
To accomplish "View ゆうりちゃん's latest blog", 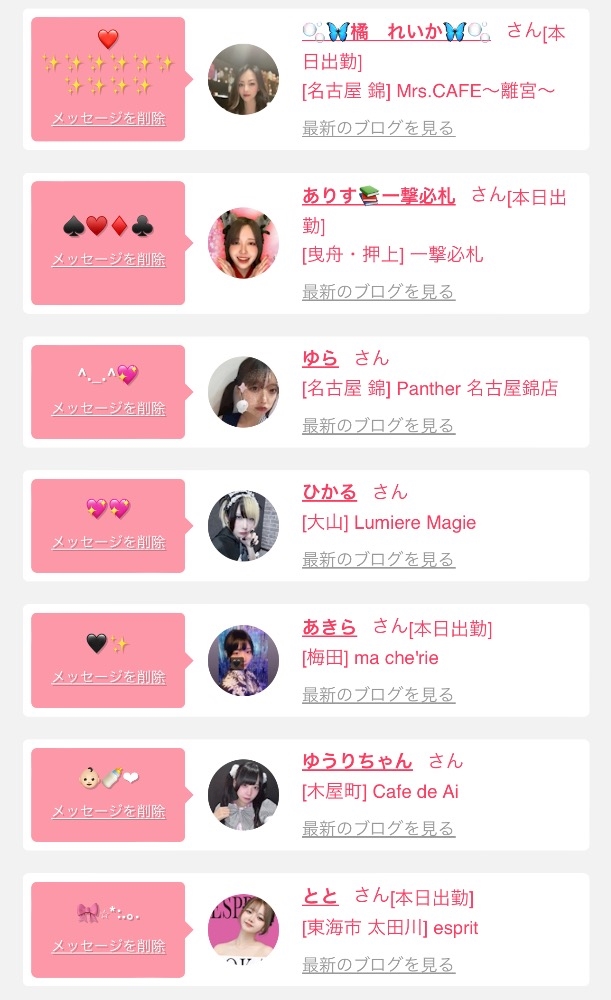I will coord(378,828).
